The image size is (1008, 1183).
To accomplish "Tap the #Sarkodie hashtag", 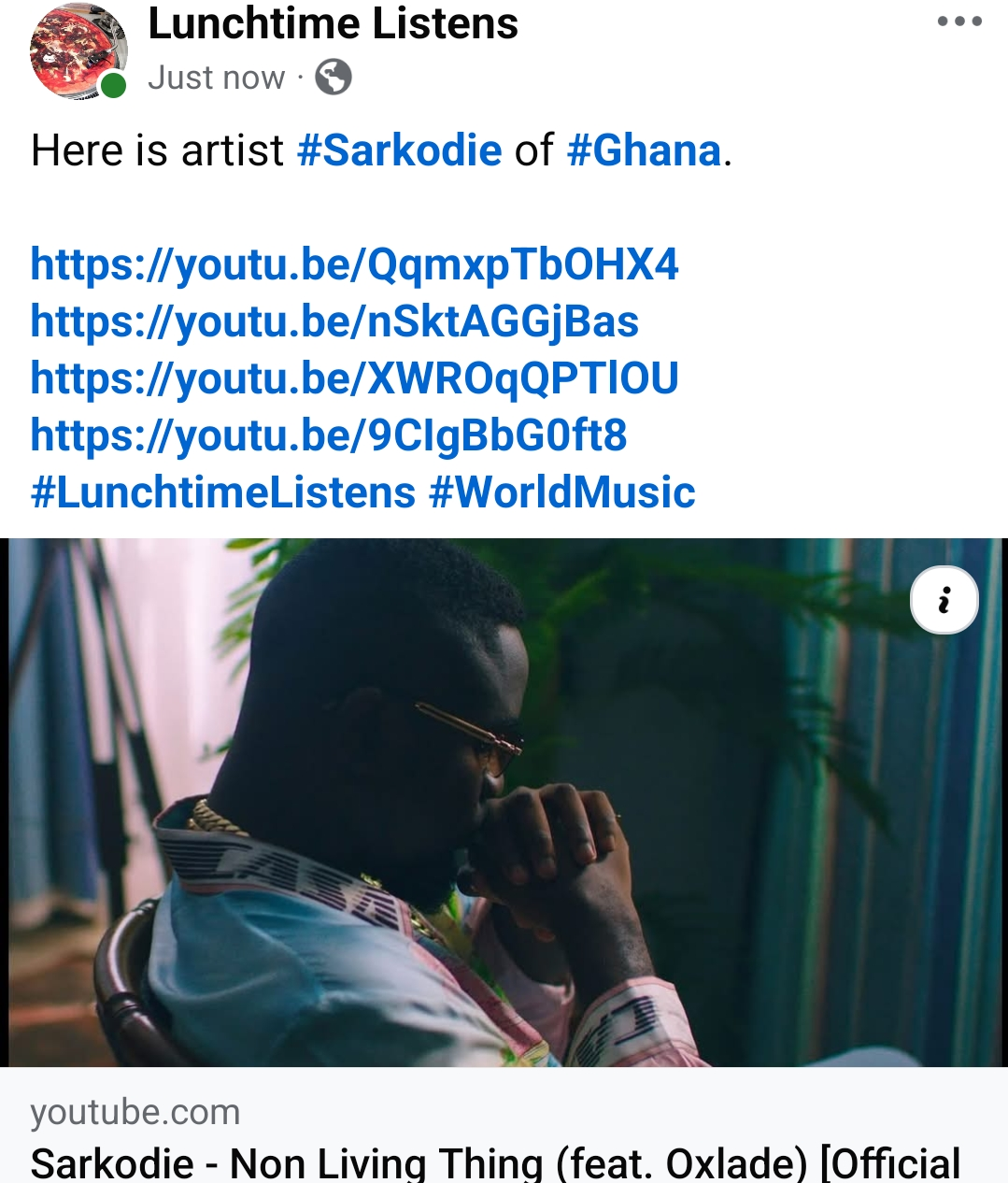I will click(x=399, y=150).
